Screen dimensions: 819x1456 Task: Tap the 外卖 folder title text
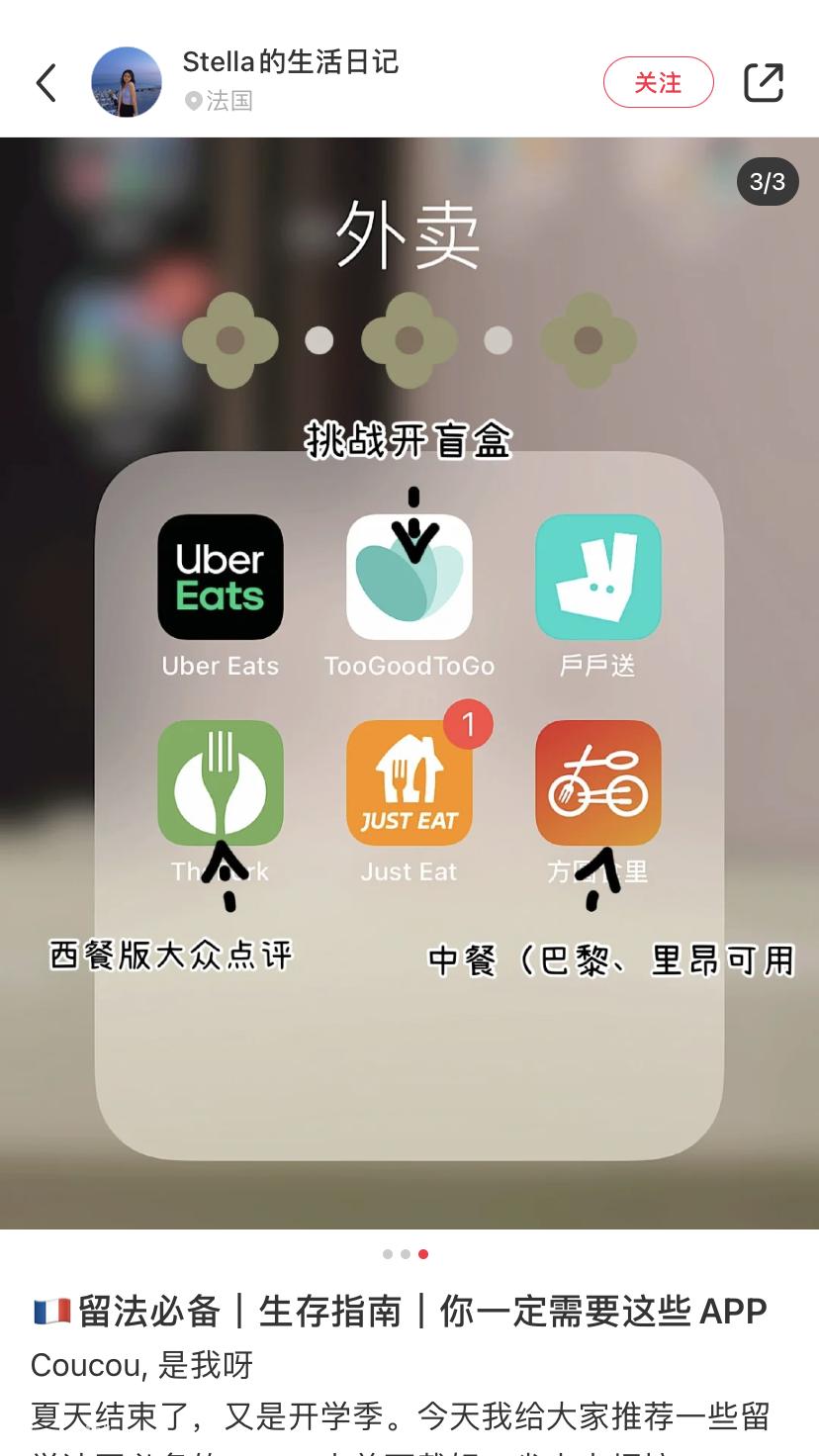pyautogui.click(x=409, y=235)
